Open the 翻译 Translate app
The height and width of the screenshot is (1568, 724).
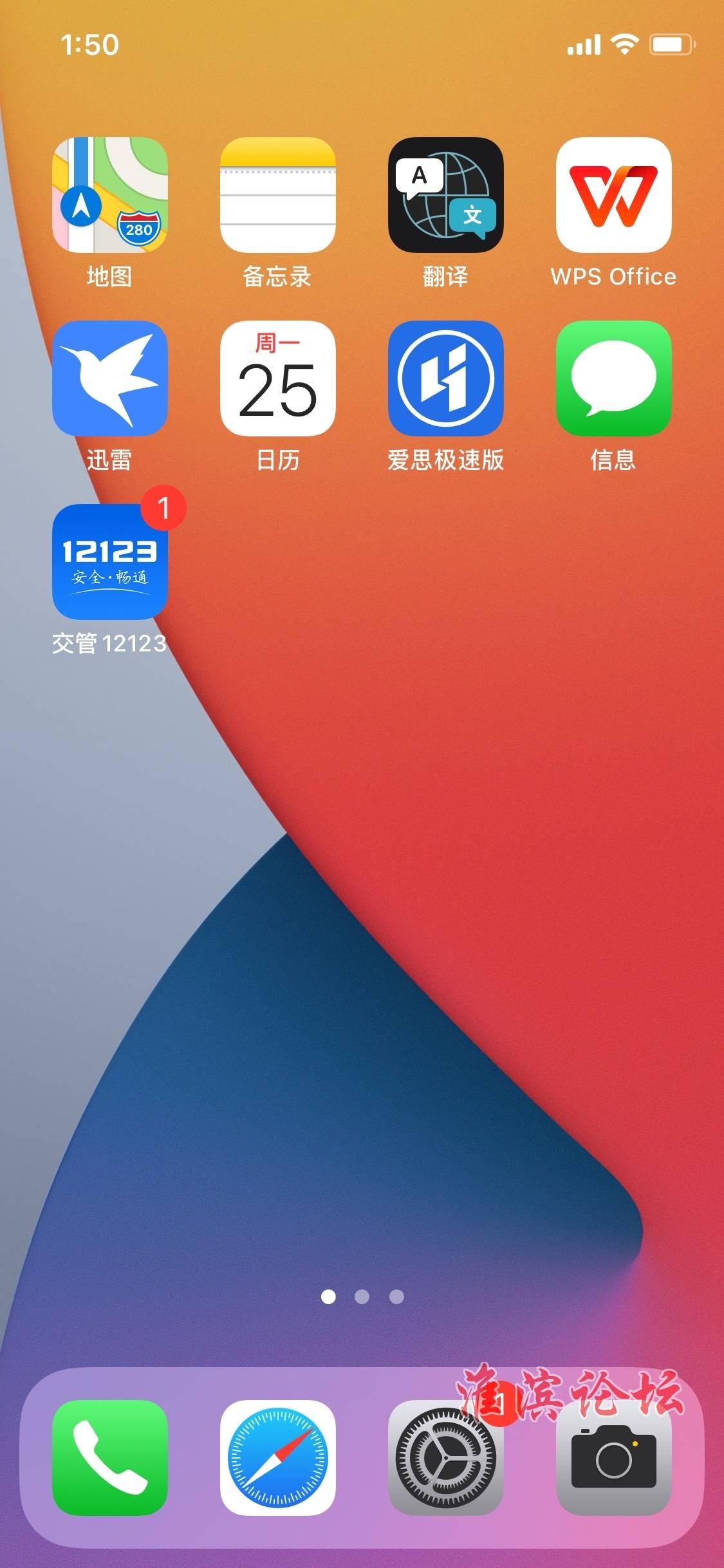445,194
